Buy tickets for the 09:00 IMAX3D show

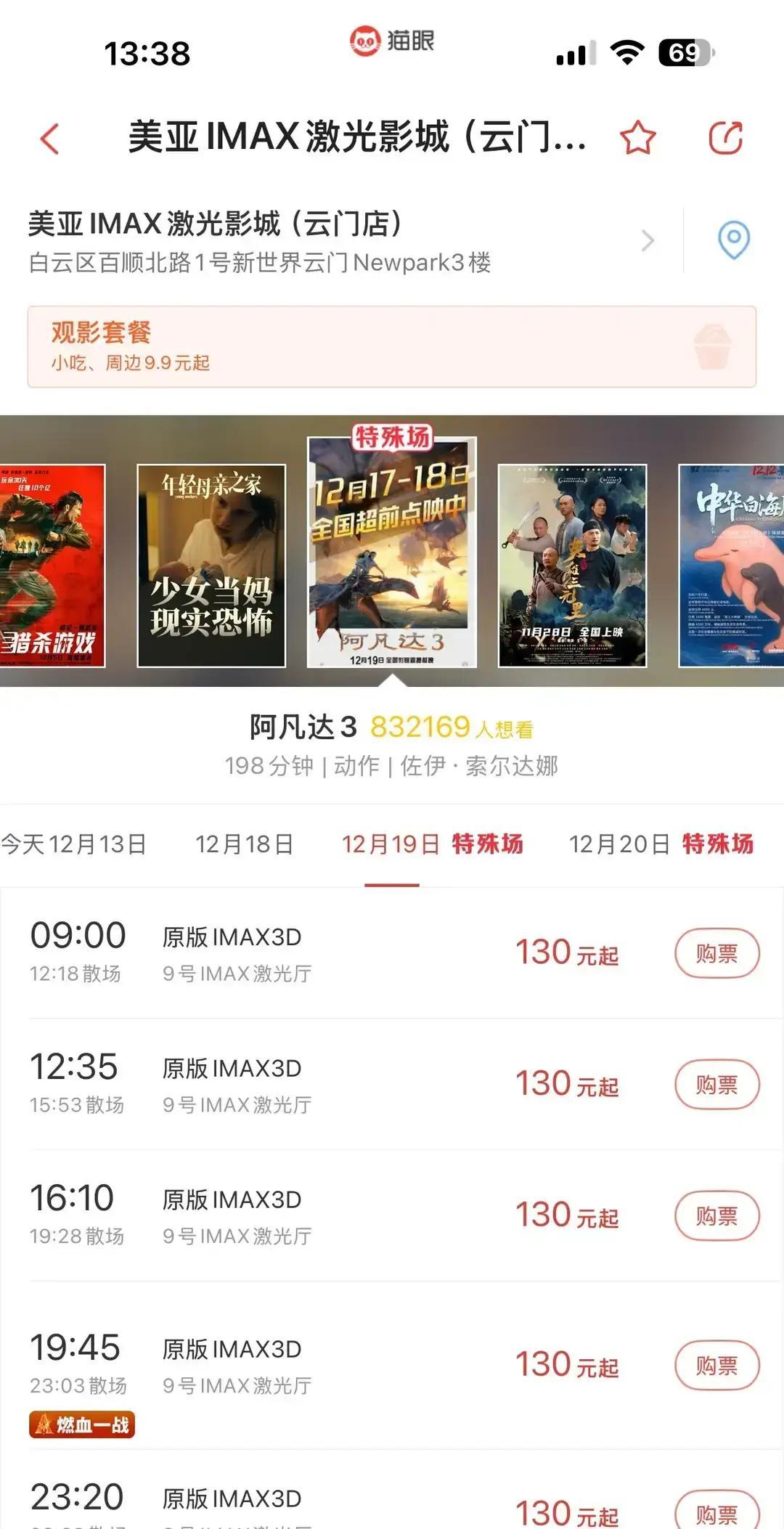click(x=716, y=953)
